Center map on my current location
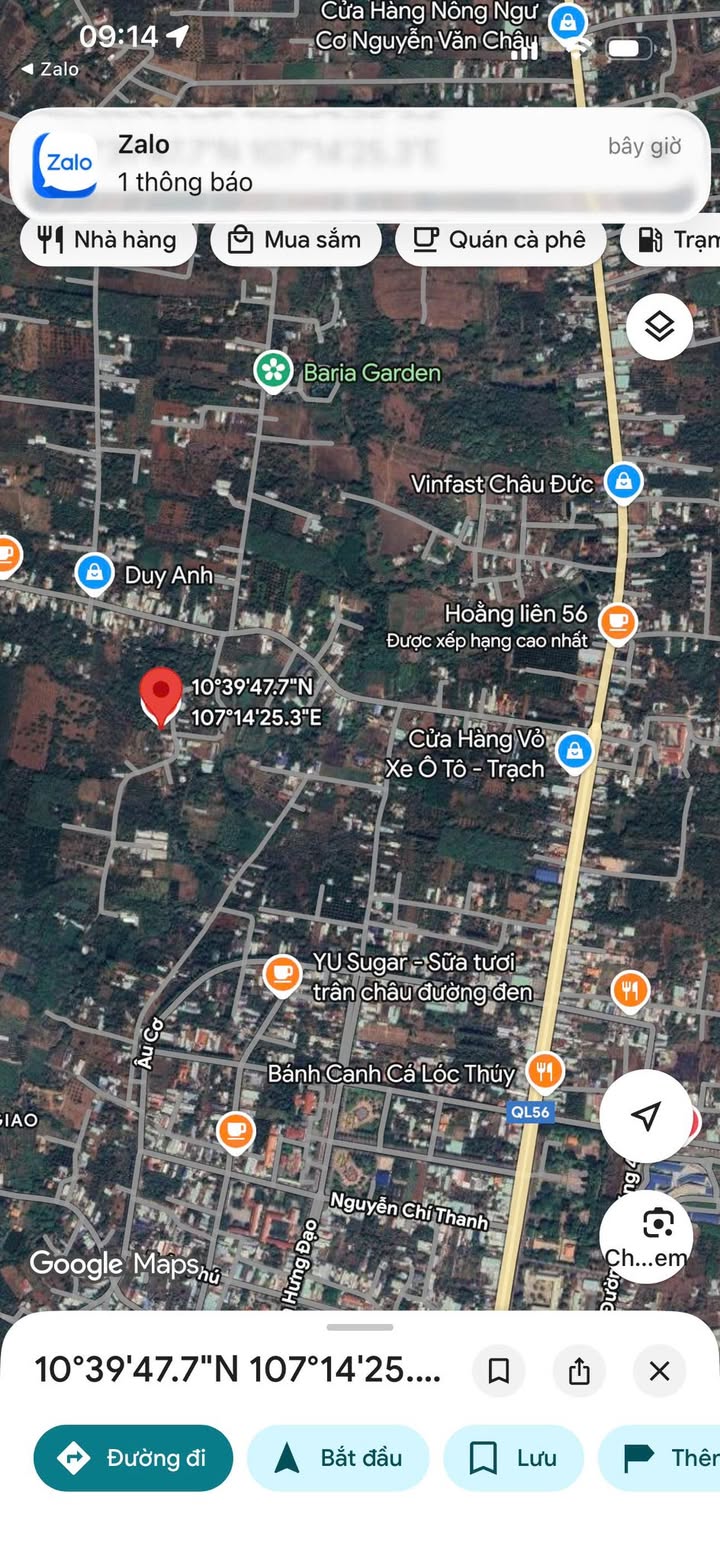Image resolution: width=720 pixels, height=1562 pixels. pyautogui.click(x=646, y=1115)
